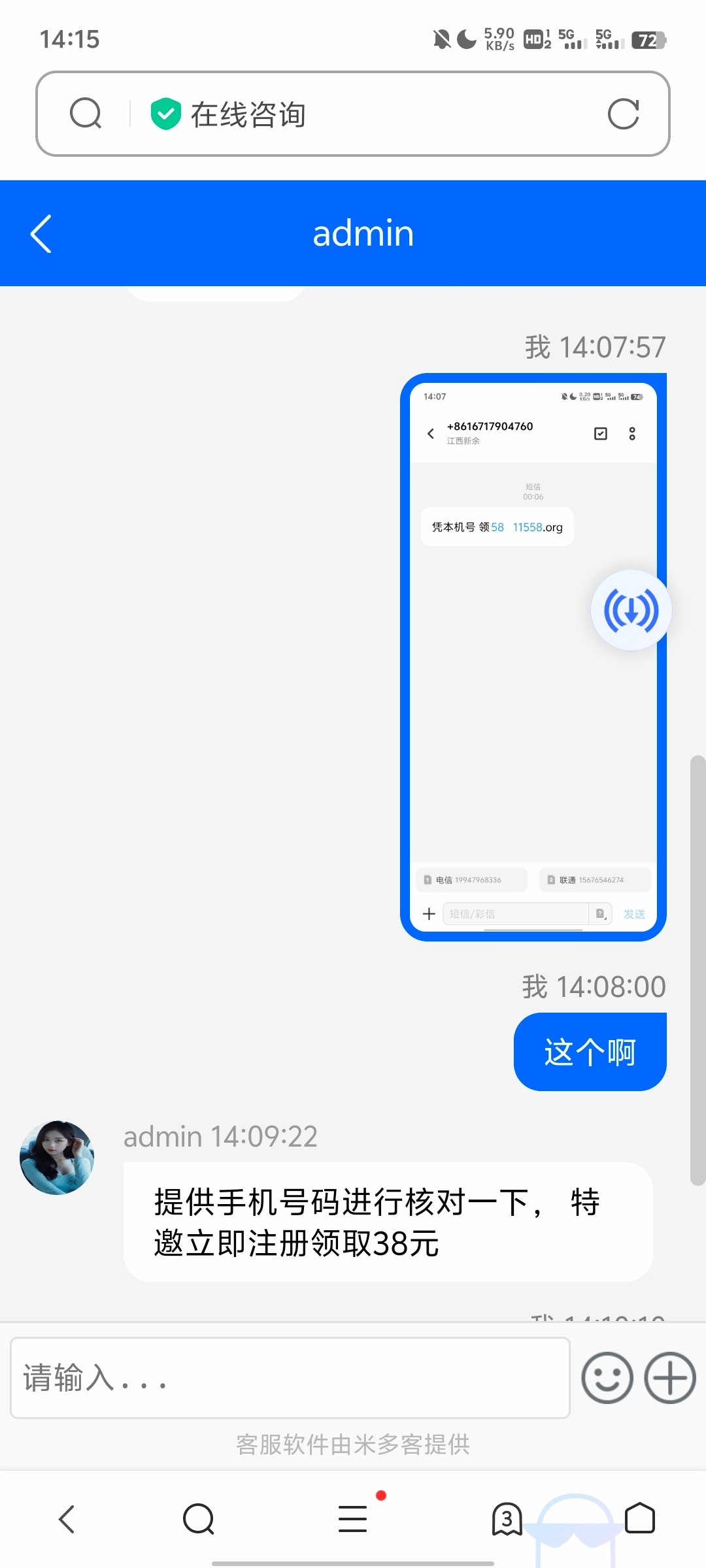
Task: Tap the search icon in address bar
Action: (x=86, y=114)
